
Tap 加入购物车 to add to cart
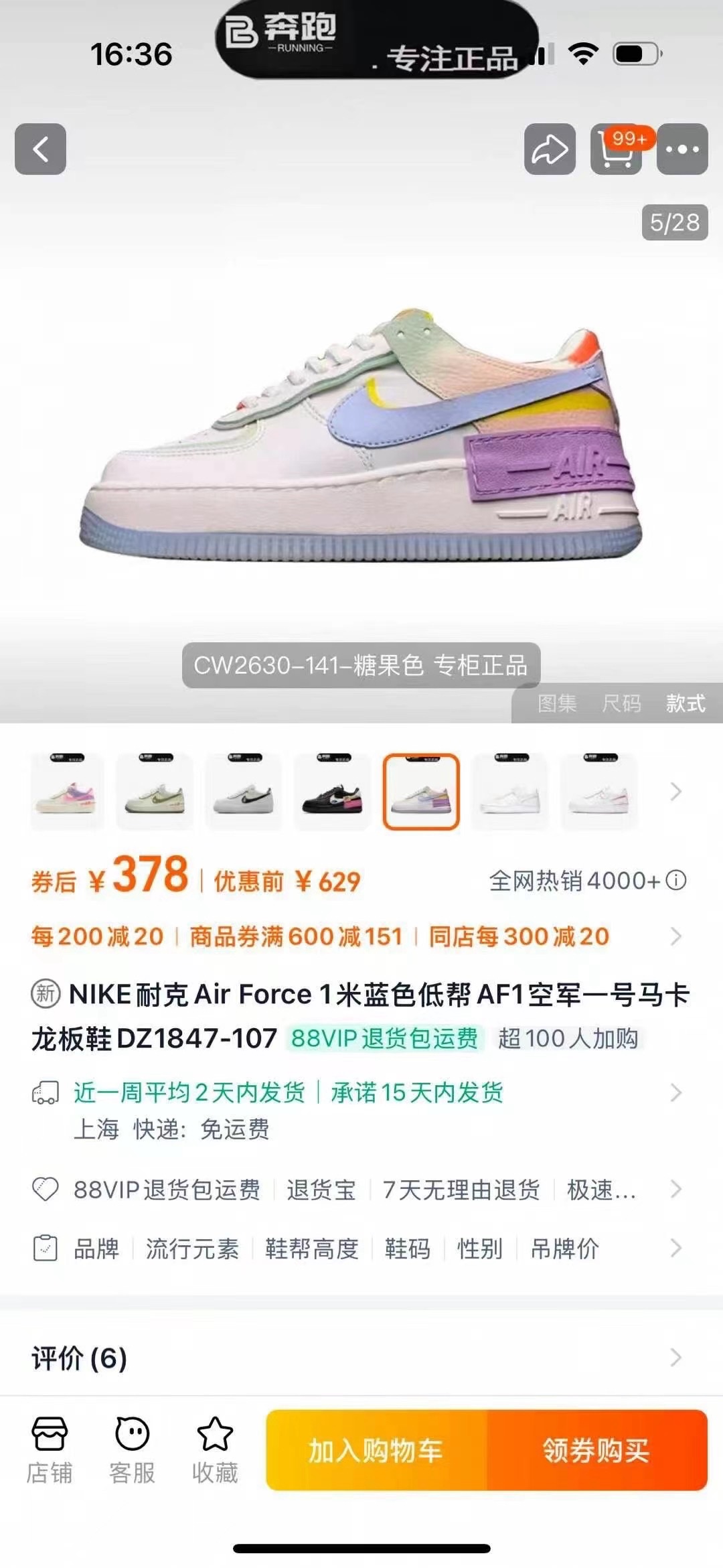tap(376, 1450)
